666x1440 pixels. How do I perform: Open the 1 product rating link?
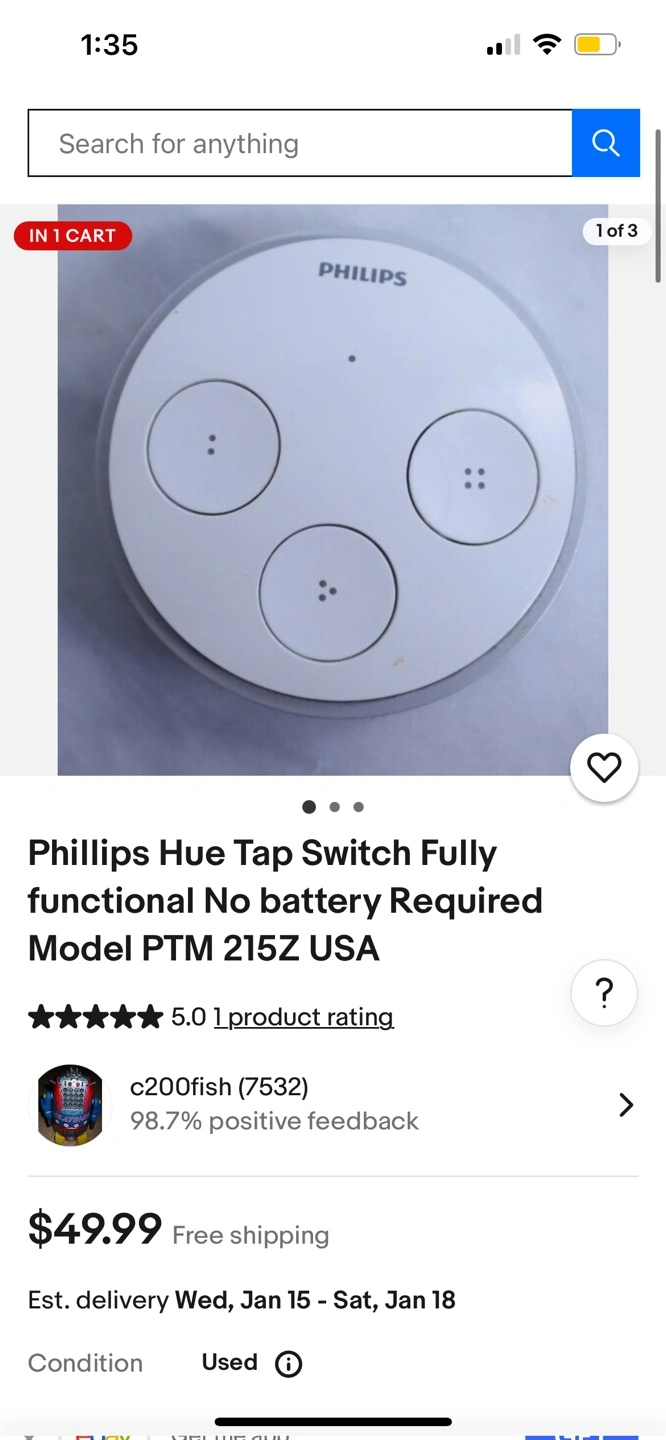coord(304,1017)
